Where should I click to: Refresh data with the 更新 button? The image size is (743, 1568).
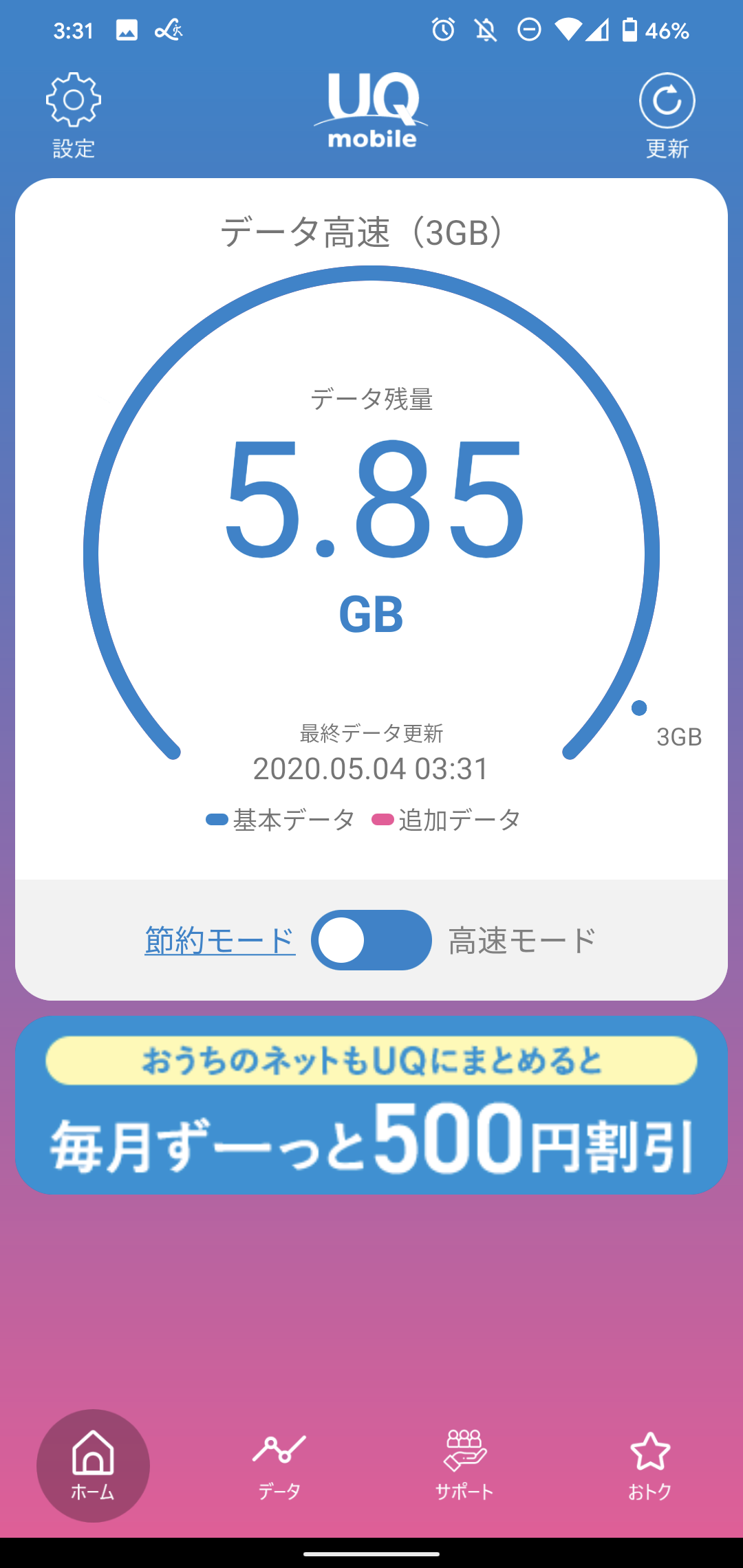667,116
